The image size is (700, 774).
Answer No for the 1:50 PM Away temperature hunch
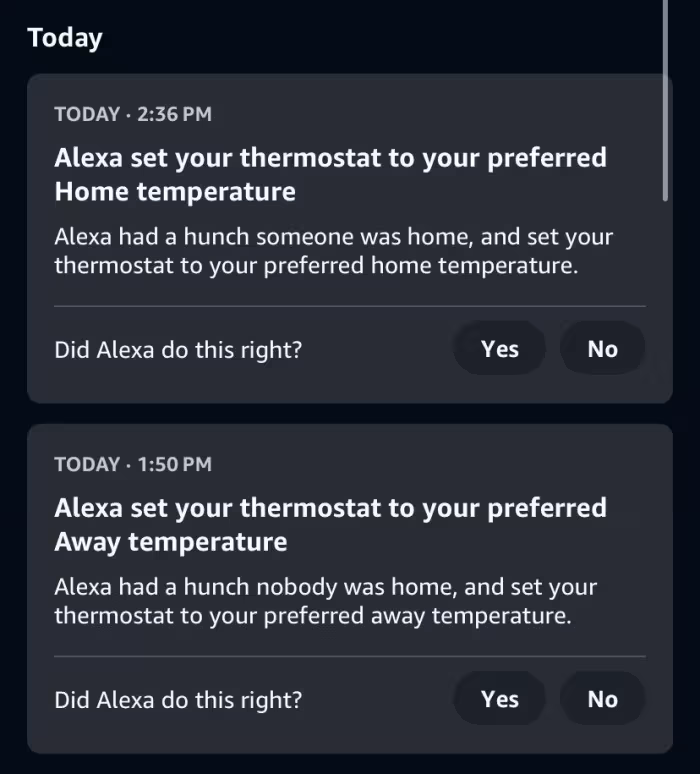(x=602, y=698)
